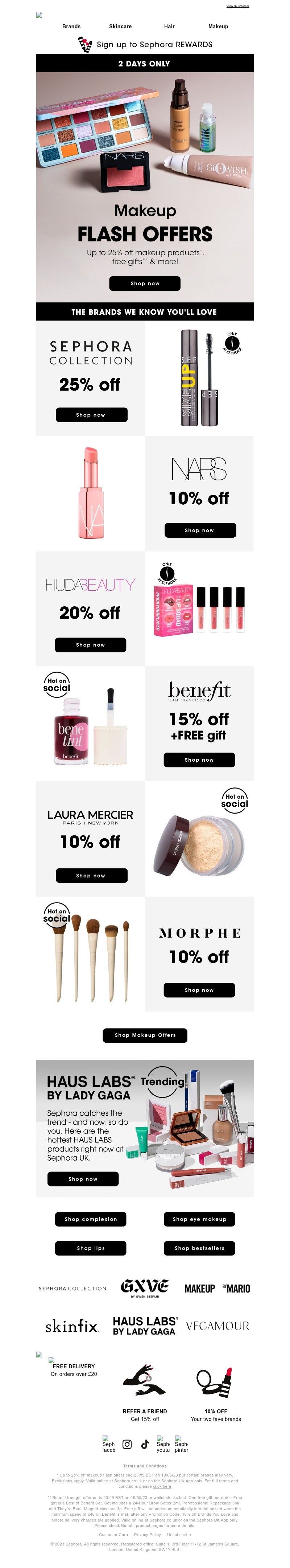Shop Huda Beauty 20% off
Viewport: 290px width, 1568px height.
click(90, 645)
